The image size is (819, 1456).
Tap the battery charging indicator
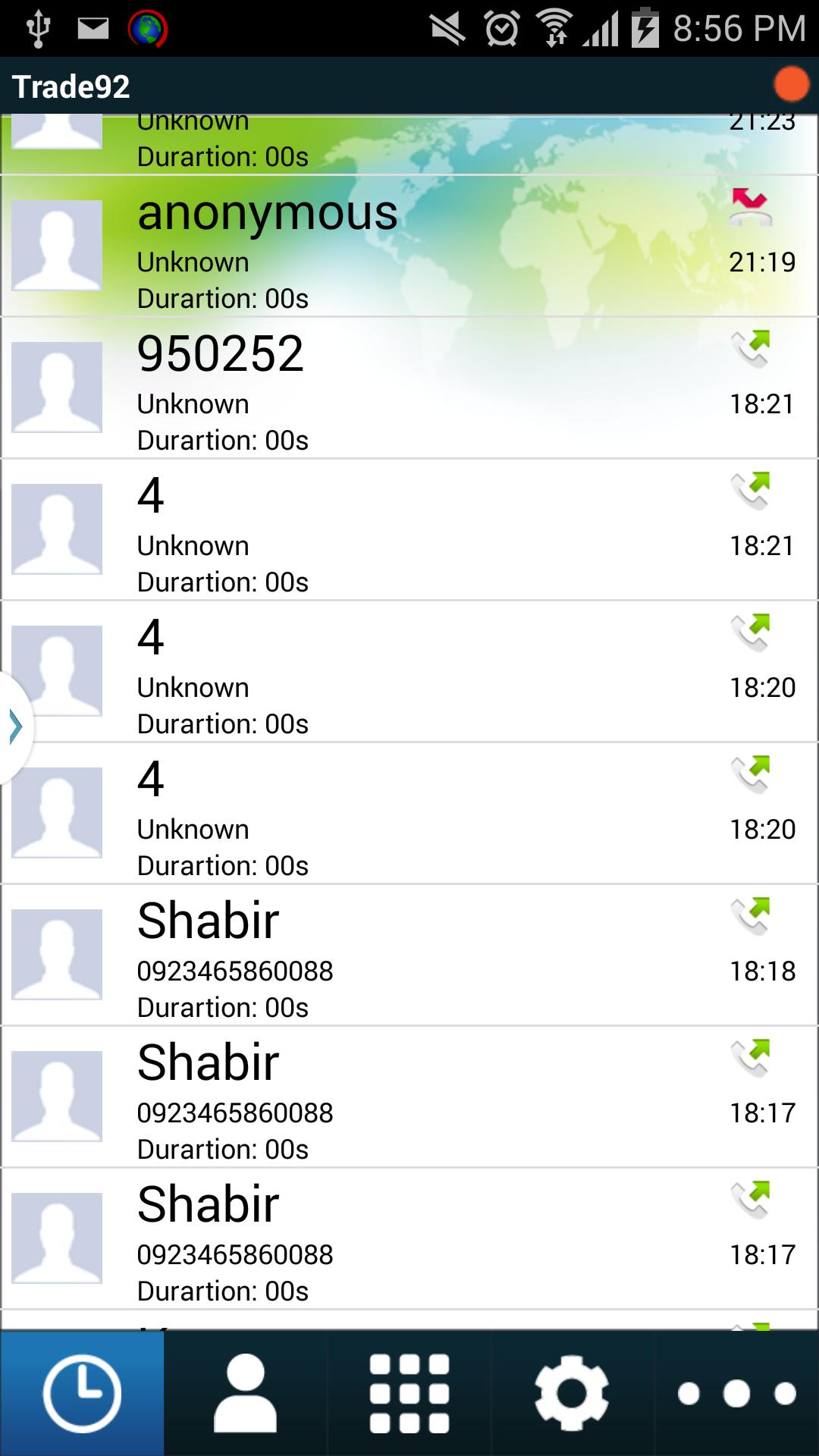click(648, 27)
